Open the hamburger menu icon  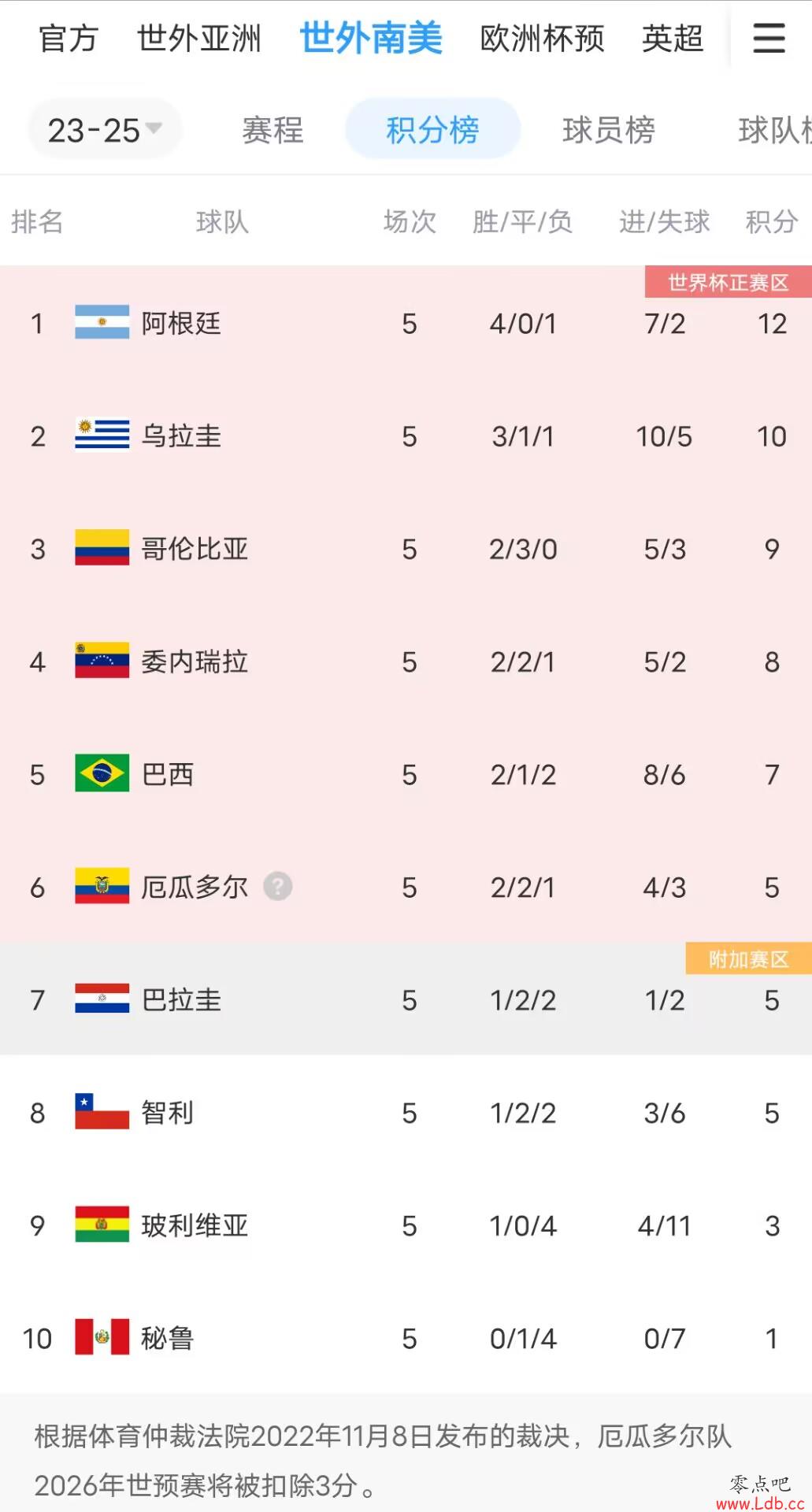pyautogui.click(x=769, y=38)
